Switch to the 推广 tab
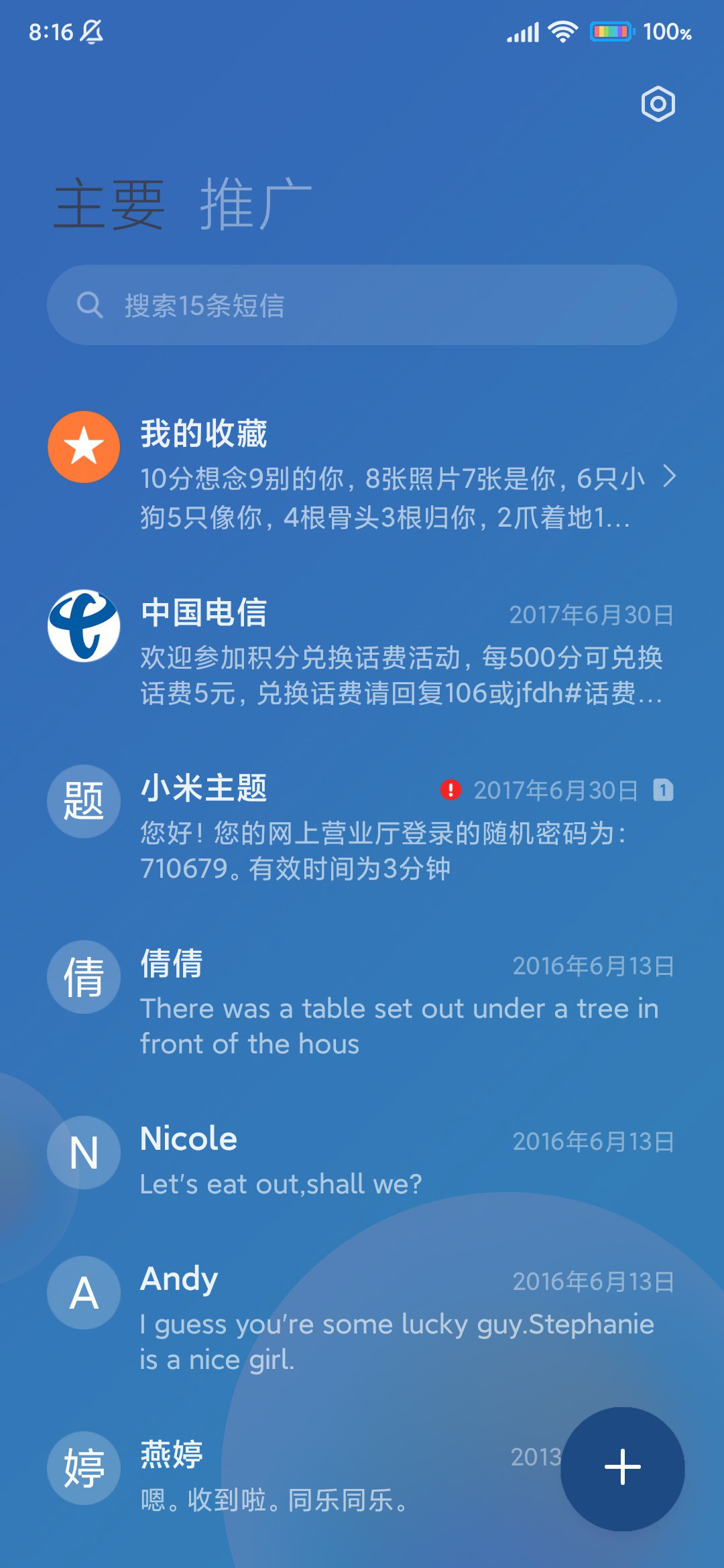Viewport: 724px width, 1568px height. point(255,204)
